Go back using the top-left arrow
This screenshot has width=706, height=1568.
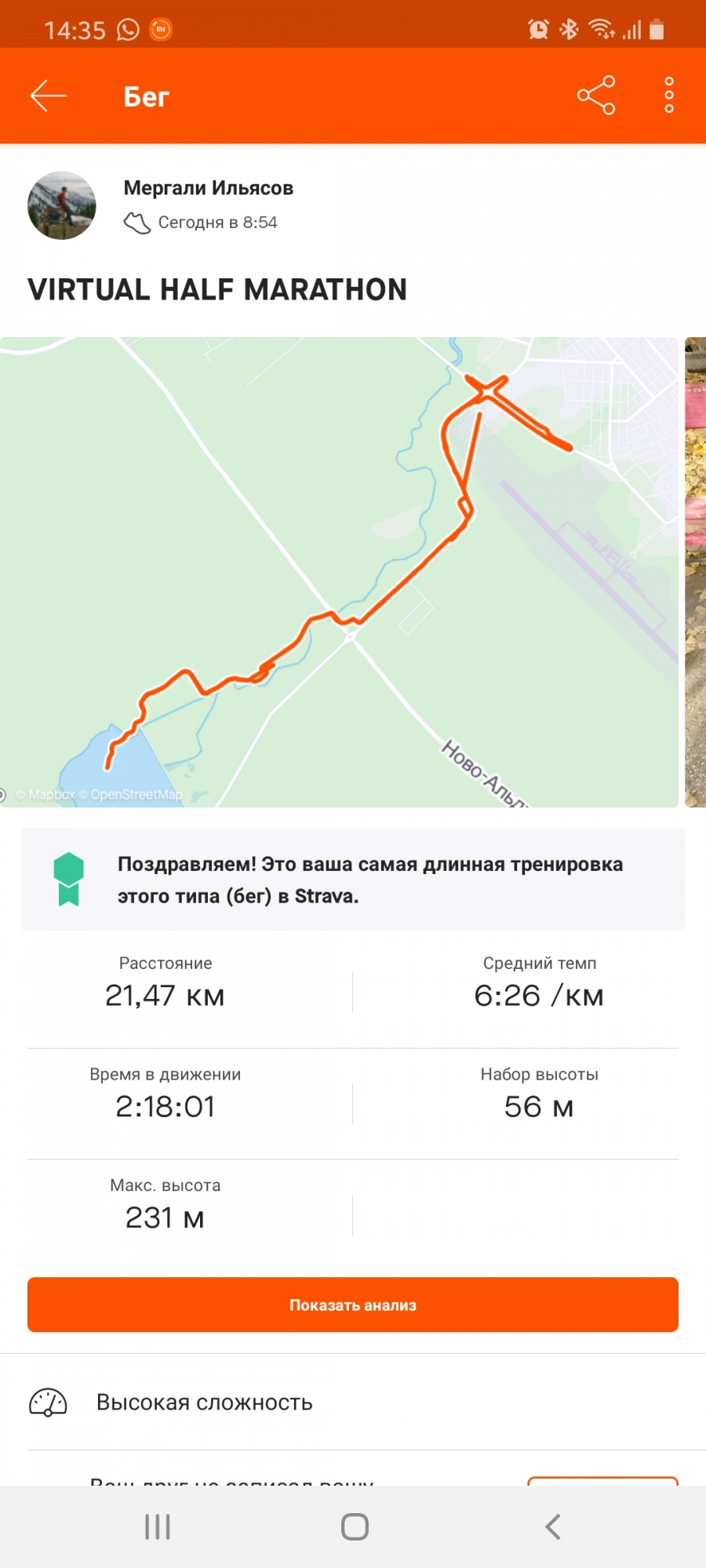click(x=49, y=96)
